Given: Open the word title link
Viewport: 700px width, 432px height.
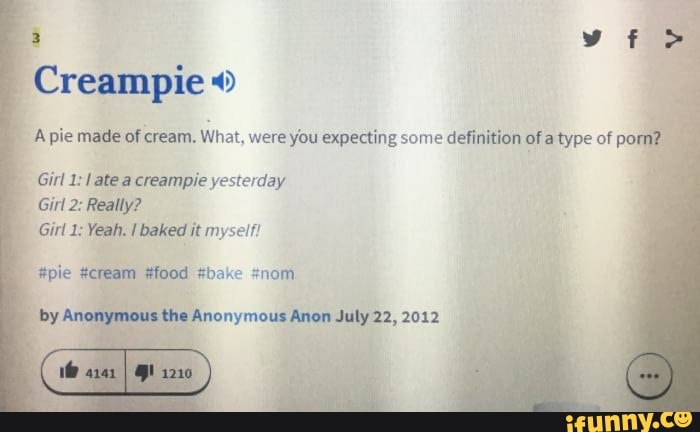Looking at the screenshot, I should pos(117,81).
